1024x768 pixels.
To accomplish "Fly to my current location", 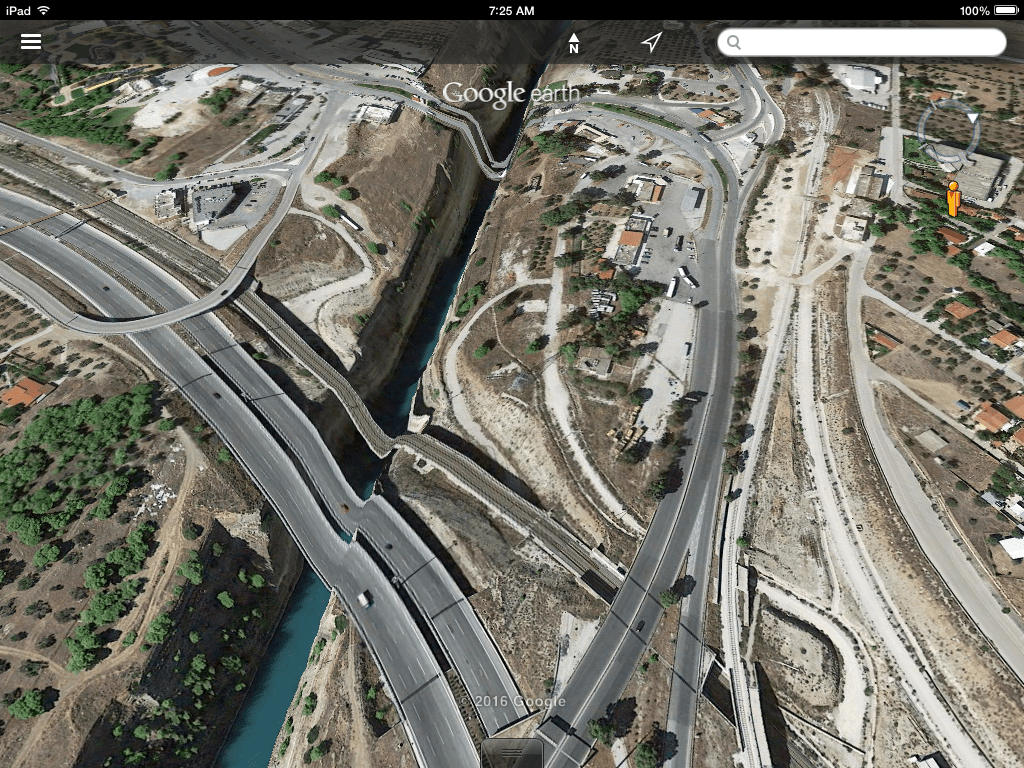I will [652, 42].
